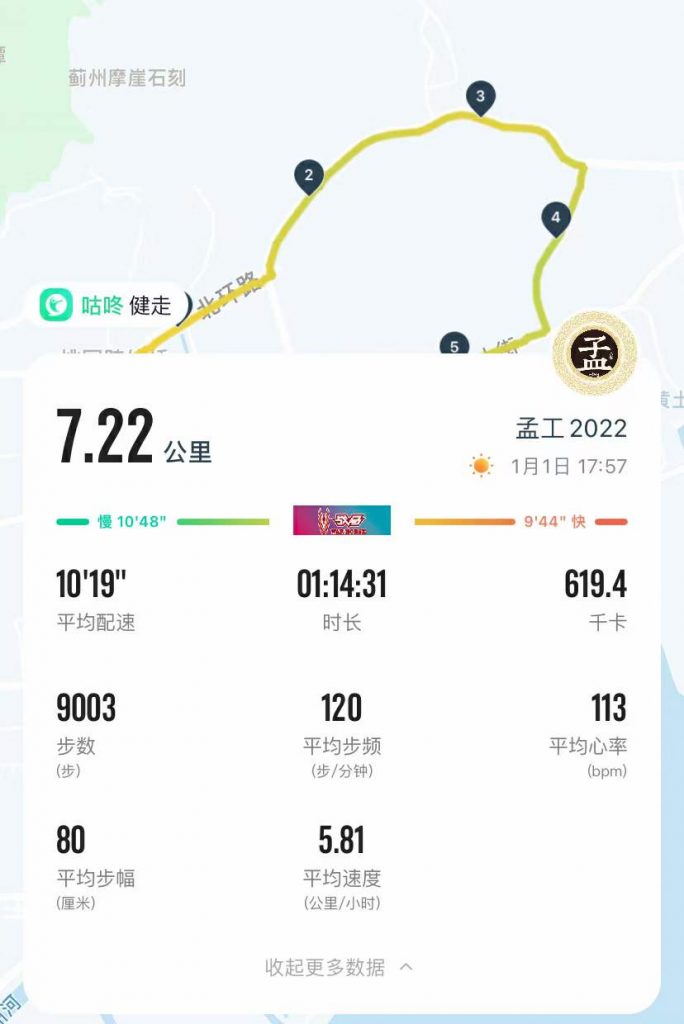
Task: Tap the kilometer 3 marker on the route
Action: pos(480,97)
